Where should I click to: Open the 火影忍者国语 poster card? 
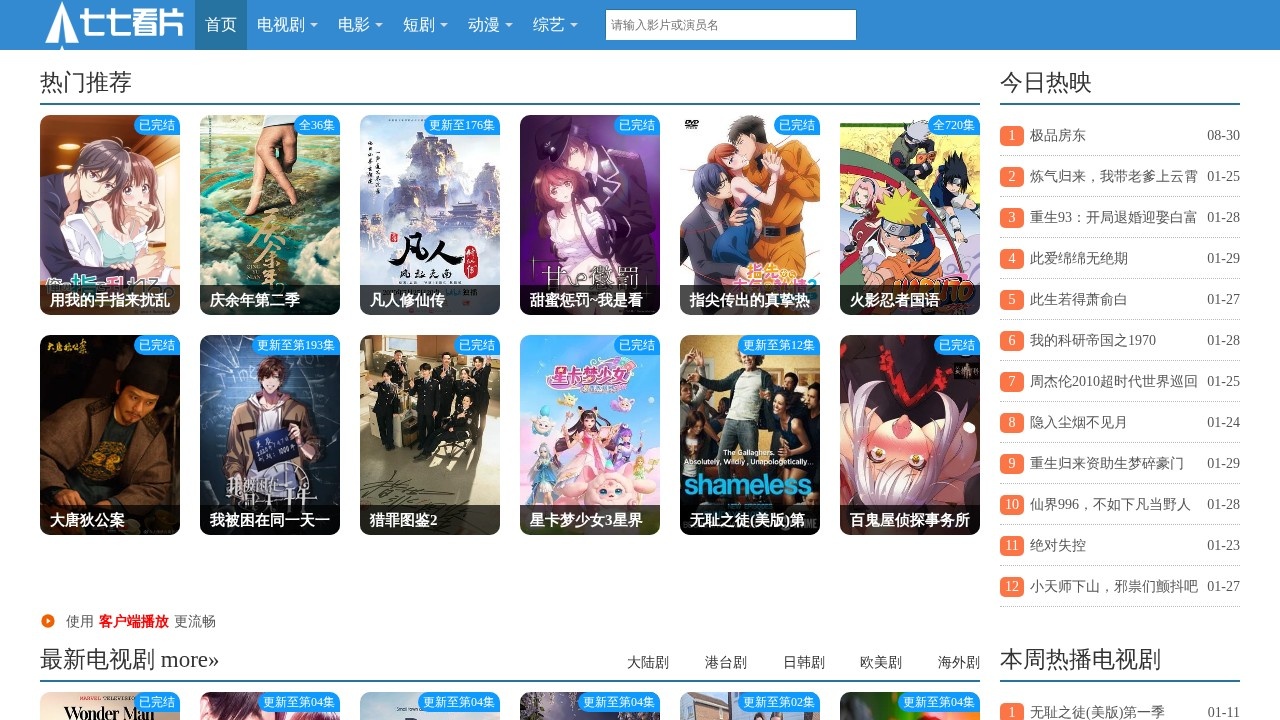point(910,215)
